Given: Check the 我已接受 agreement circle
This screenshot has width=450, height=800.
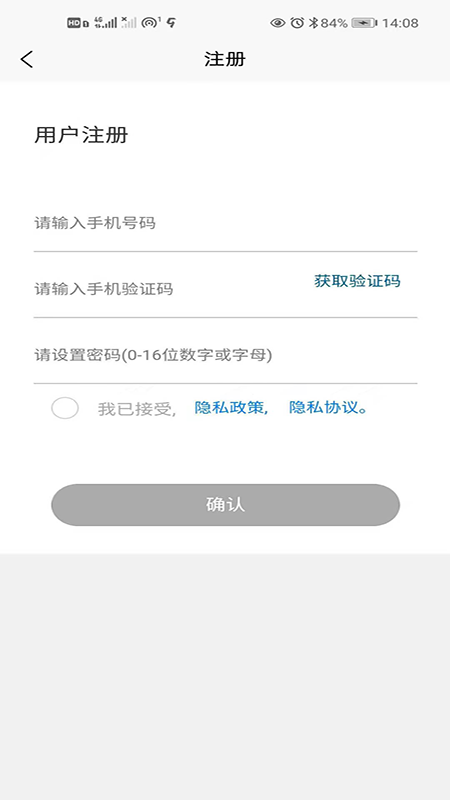Looking at the screenshot, I should point(65,408).
